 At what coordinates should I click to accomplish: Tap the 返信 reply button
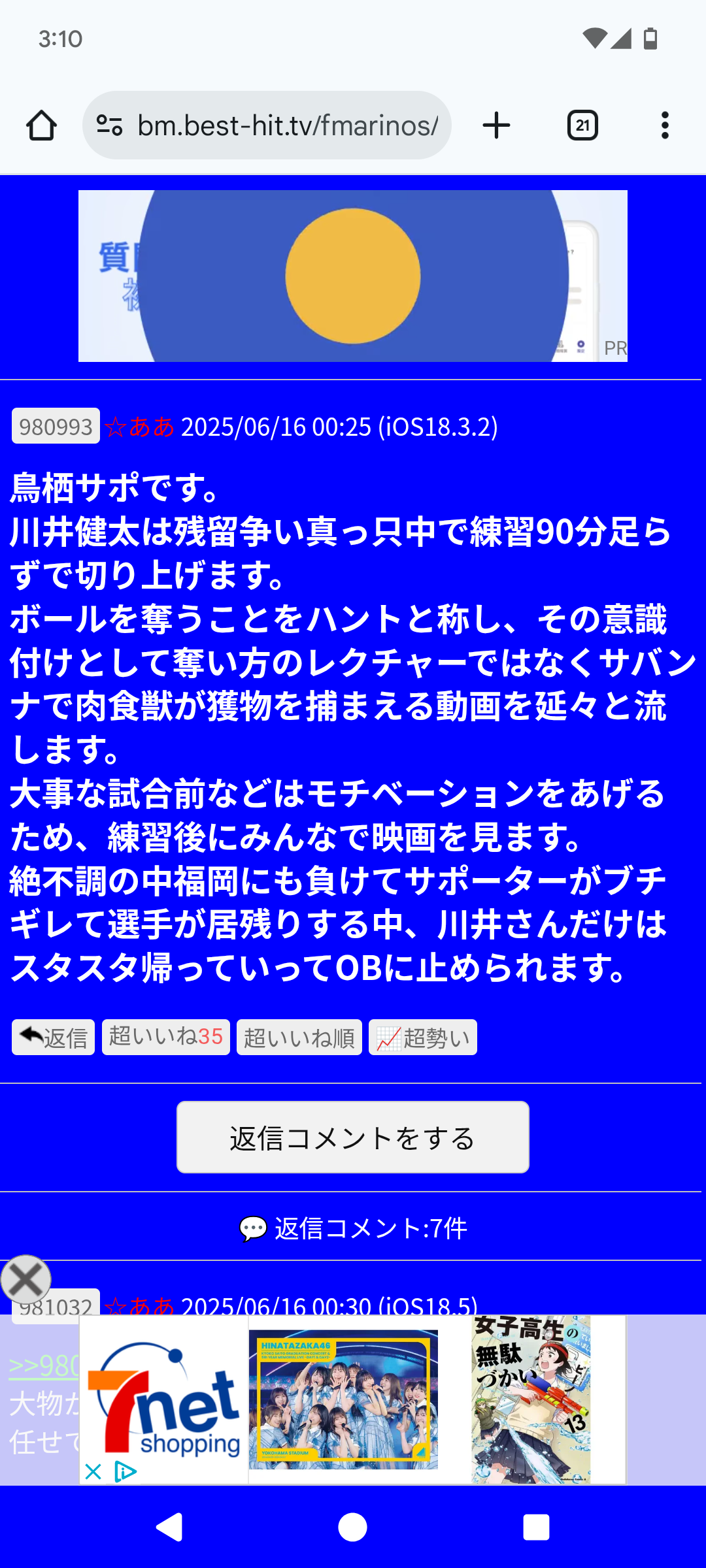click(54, 1037)
